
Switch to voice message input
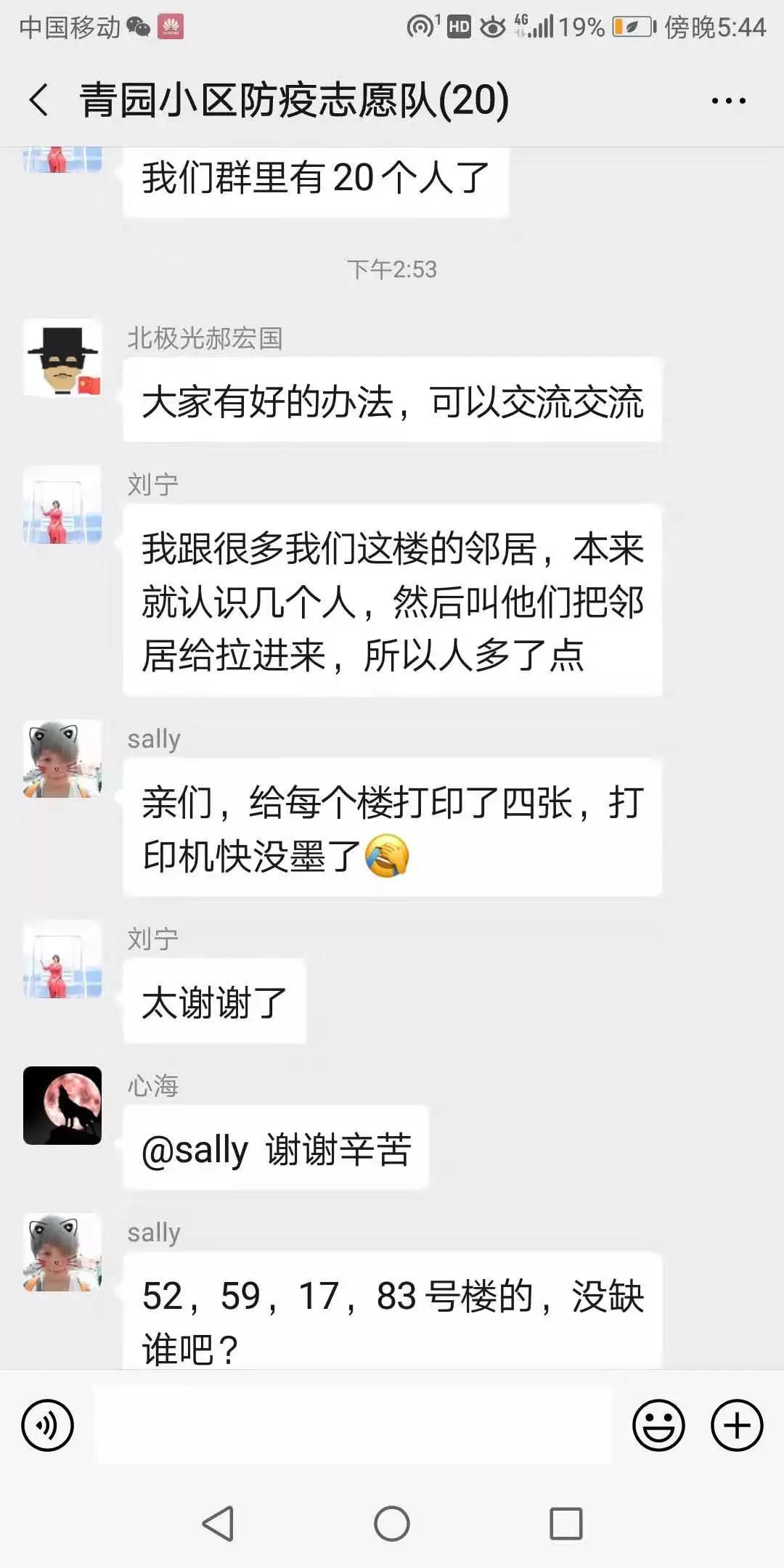(48, 1426)
